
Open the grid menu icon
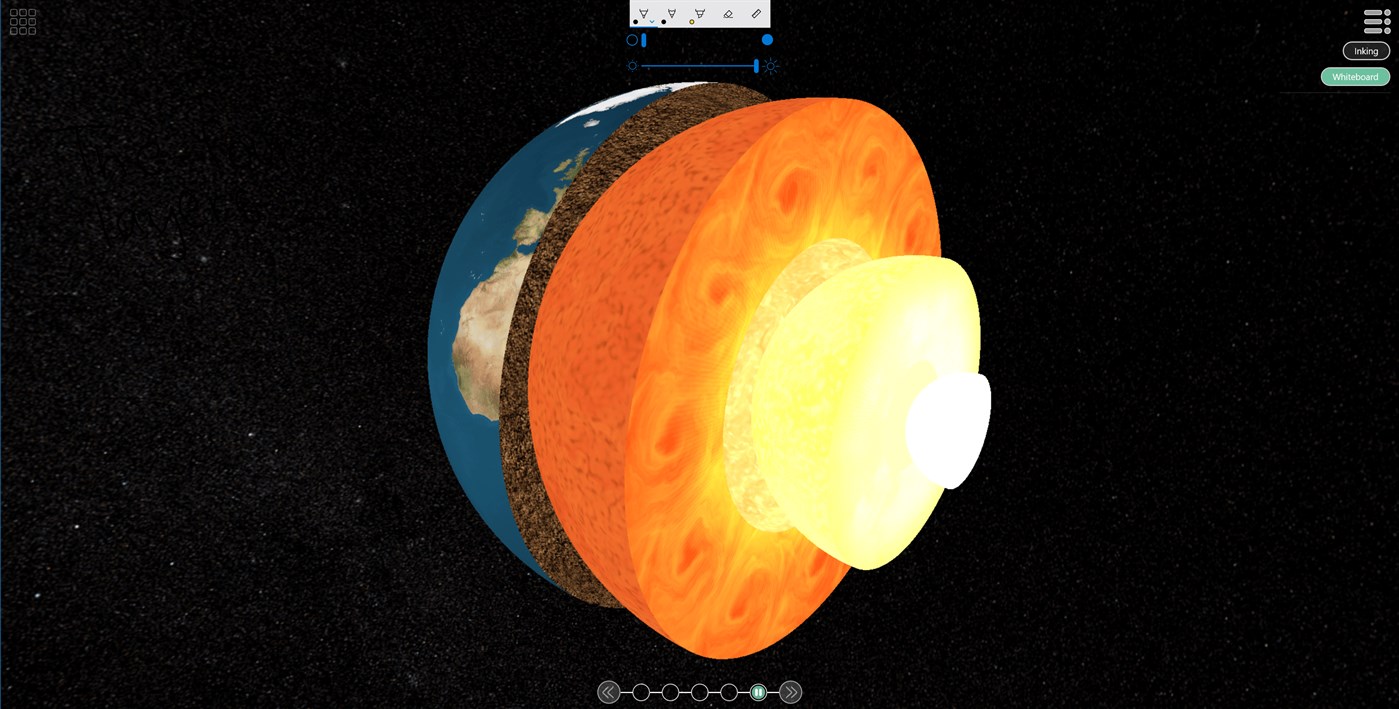point(23,22)
